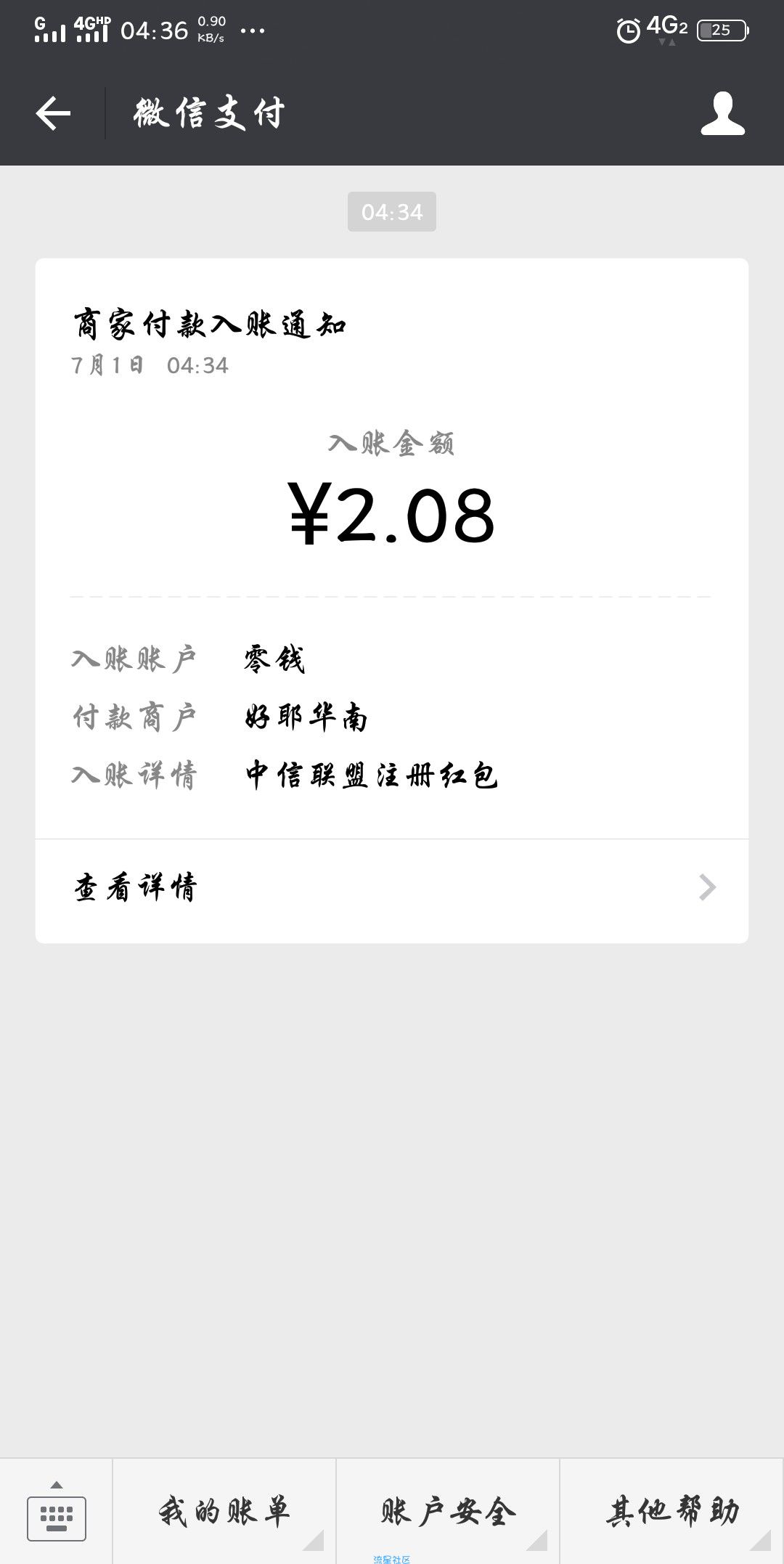Open the profile icon in header
The image size is (784, 1564).
coord(722,113)
